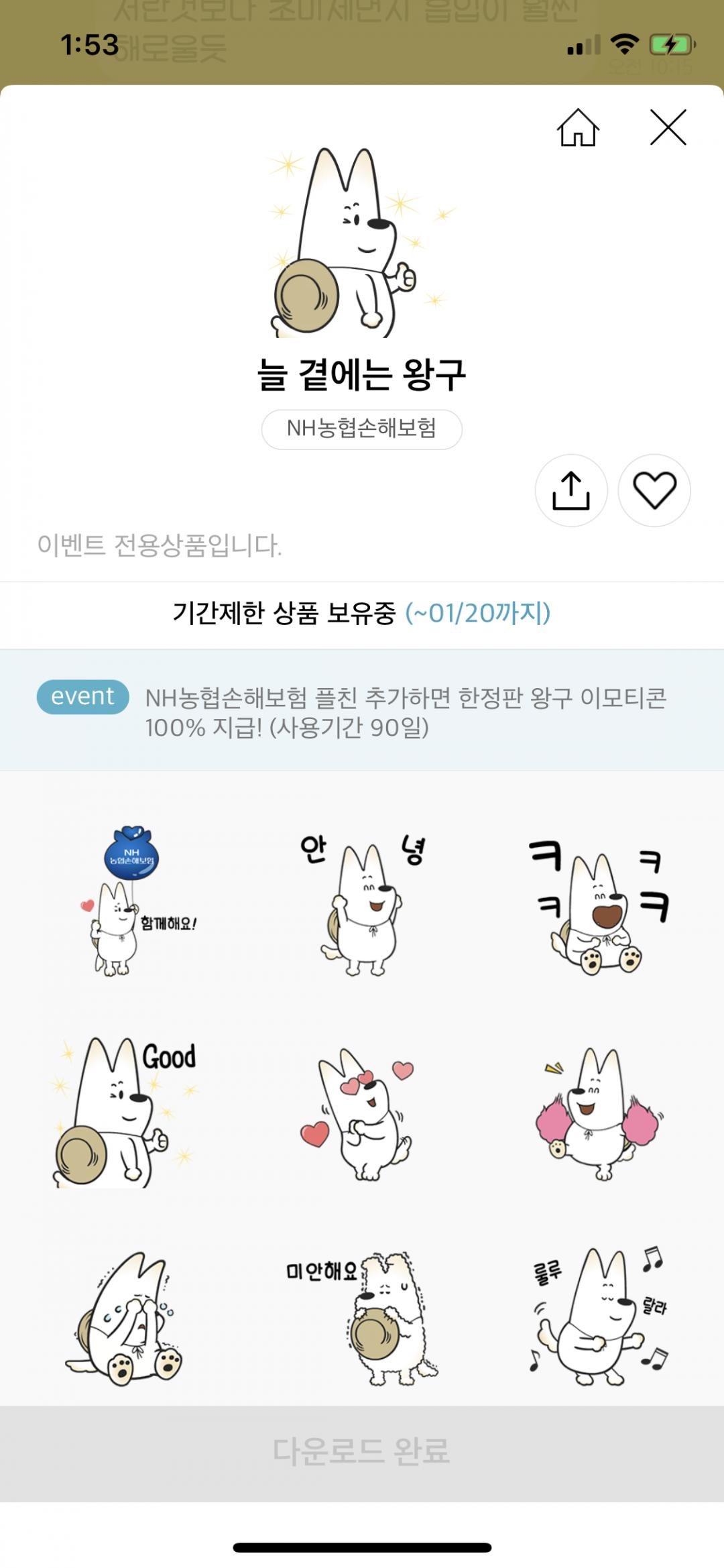This screenshot has width=724, height=1568.
Task: Preview the 안녕 greeting emoticon
Action: point(362,902)
